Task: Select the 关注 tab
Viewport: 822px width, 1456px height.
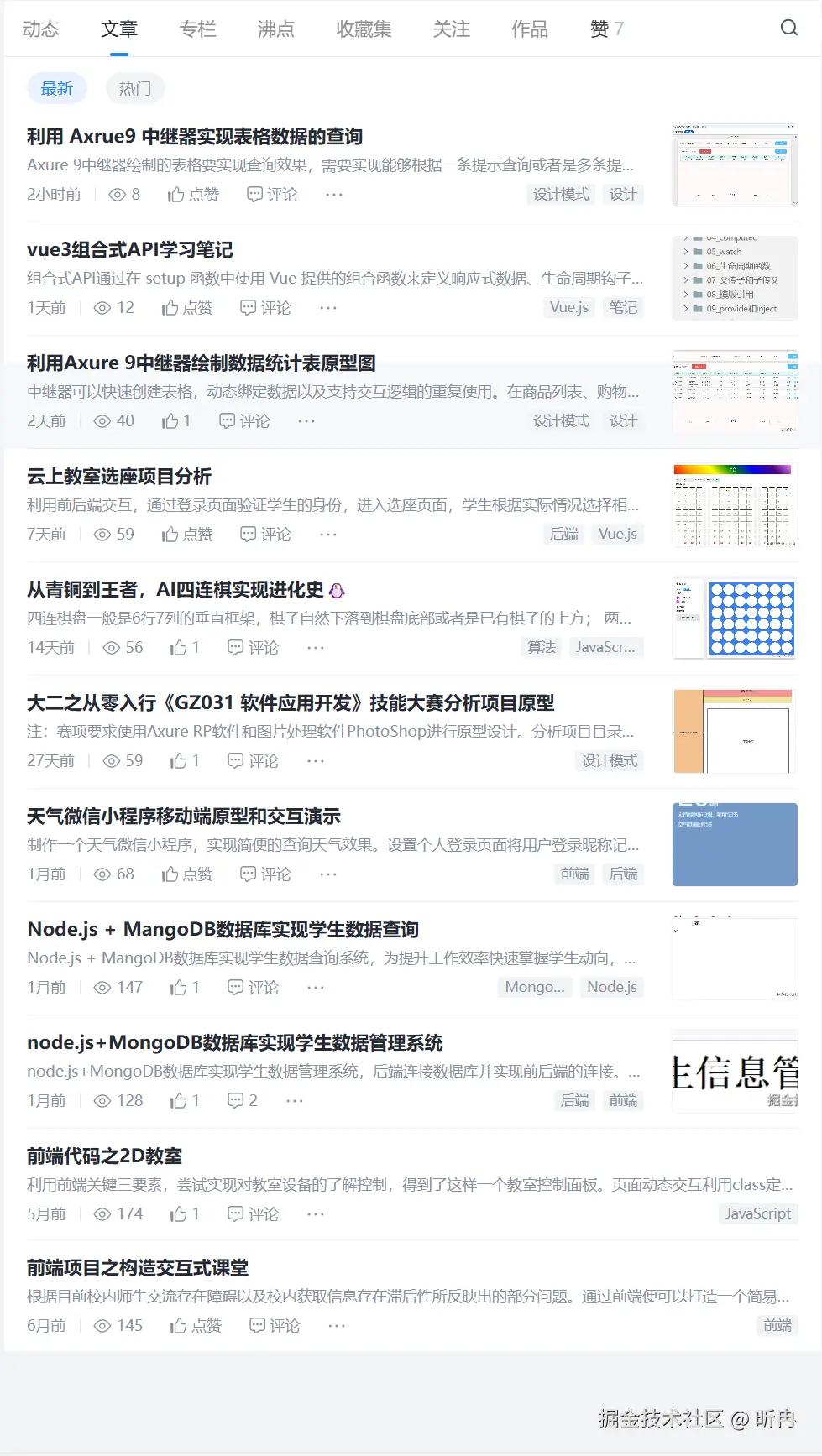Action: (x=451, y=29)
